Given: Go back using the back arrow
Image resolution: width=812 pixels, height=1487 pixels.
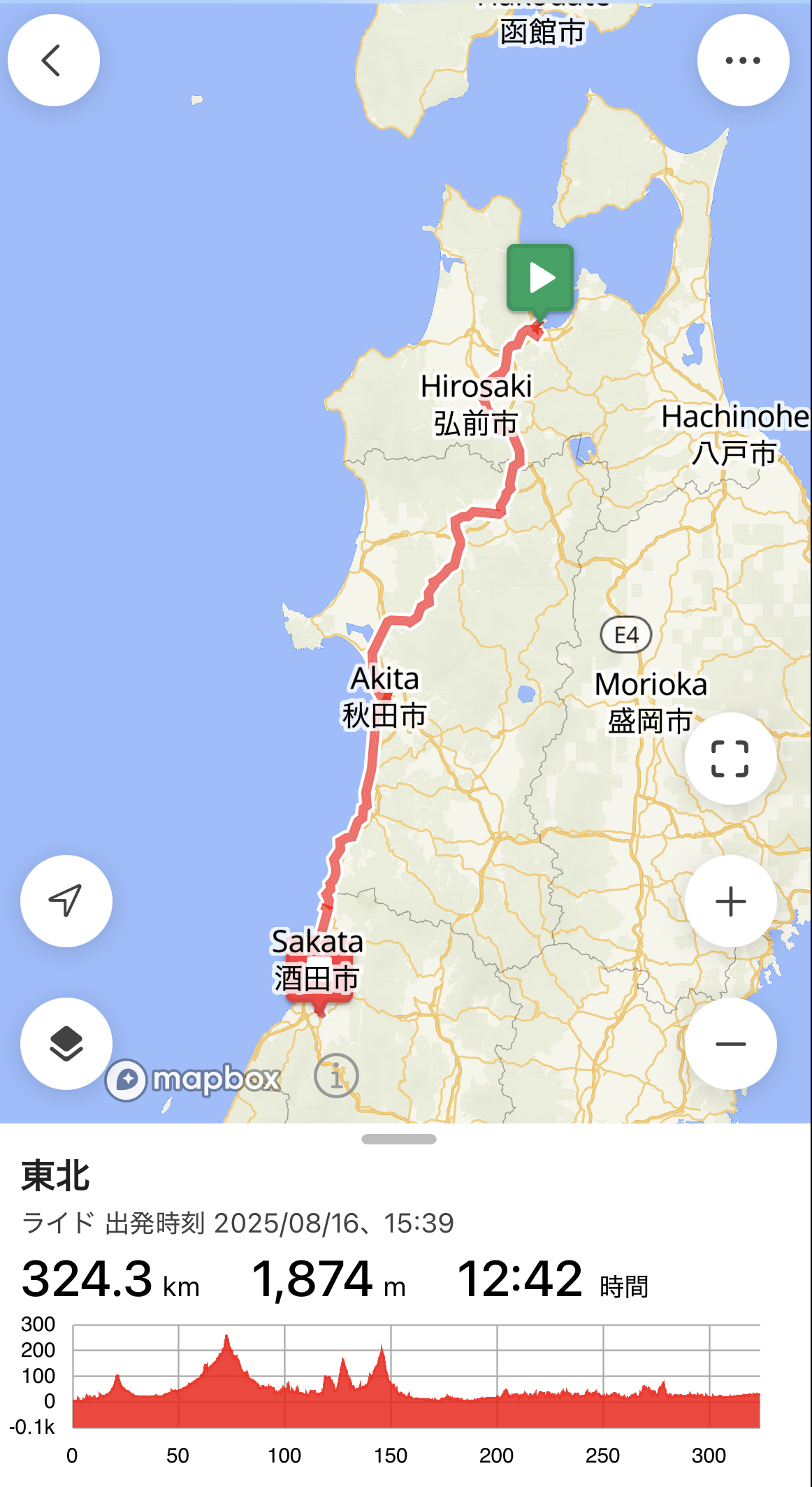Looking at the screenshot, I should pos(53,60).
